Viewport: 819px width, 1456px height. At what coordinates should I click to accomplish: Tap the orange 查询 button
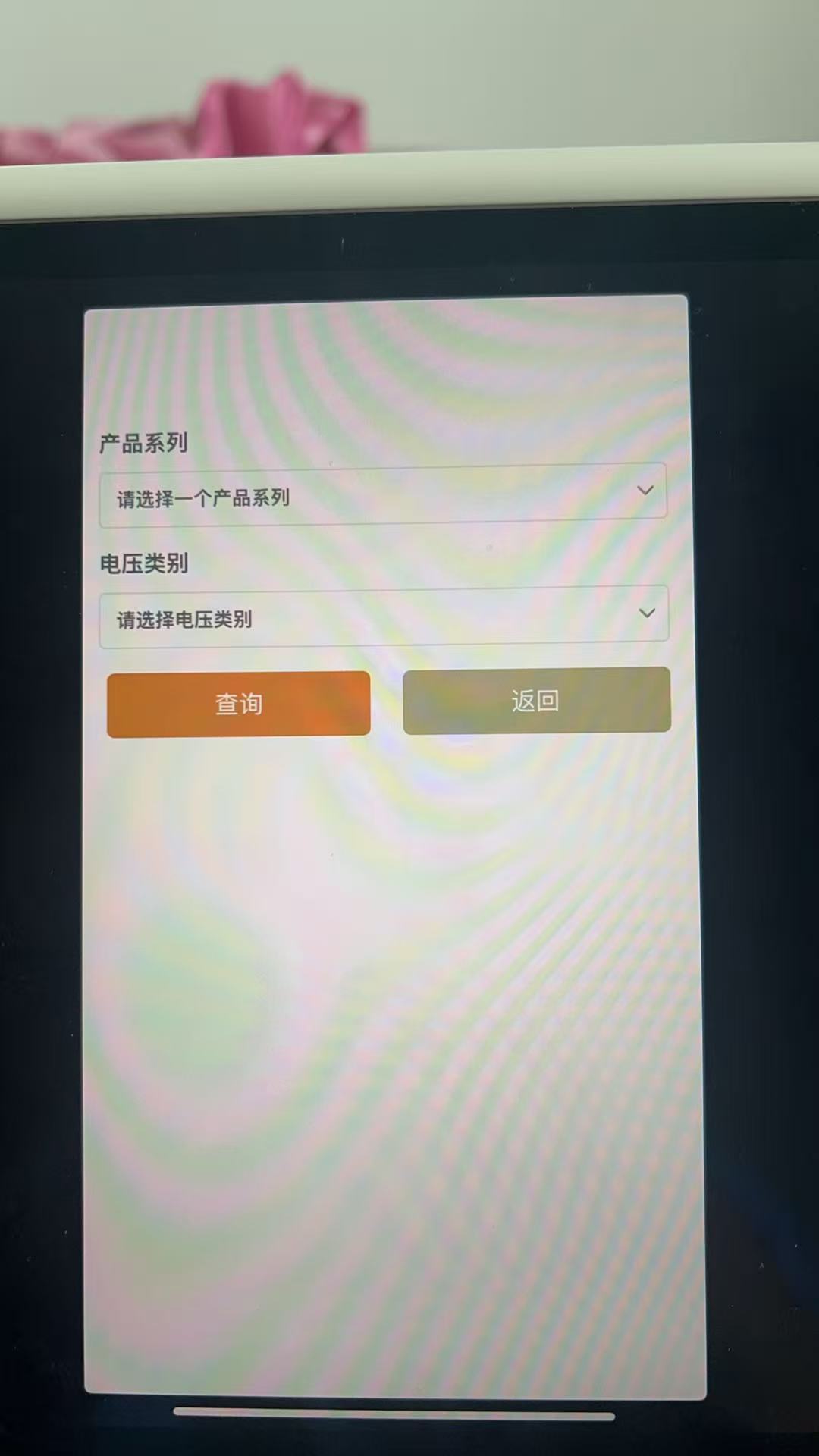[238, 704]
